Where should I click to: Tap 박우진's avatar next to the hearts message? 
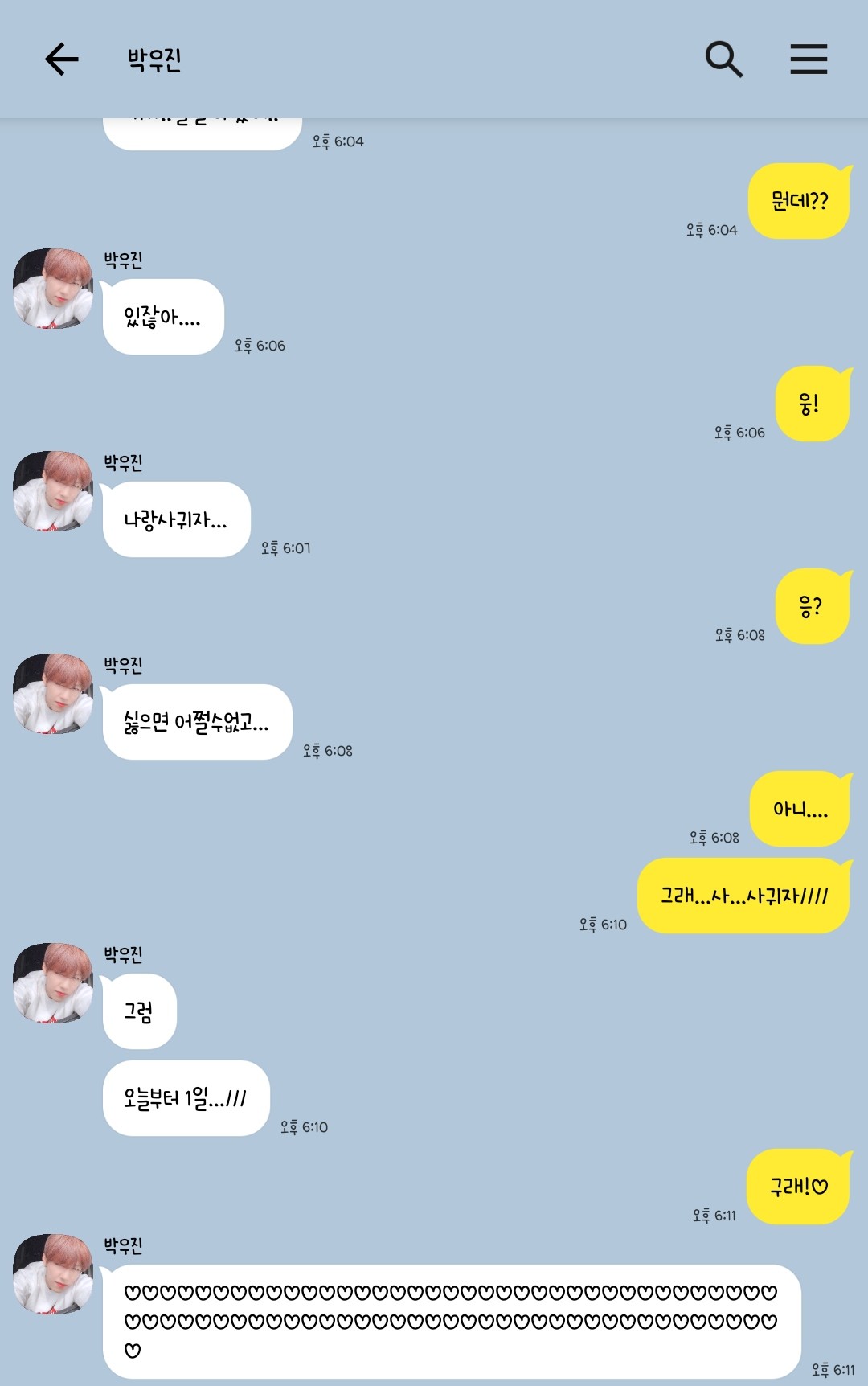point(53,1274)
